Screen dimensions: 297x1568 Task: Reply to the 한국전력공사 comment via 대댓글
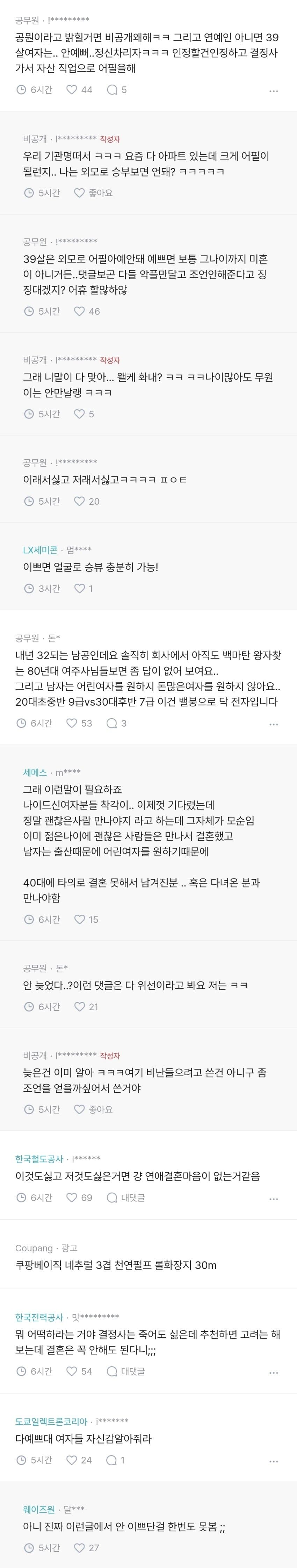point(126,1371)
